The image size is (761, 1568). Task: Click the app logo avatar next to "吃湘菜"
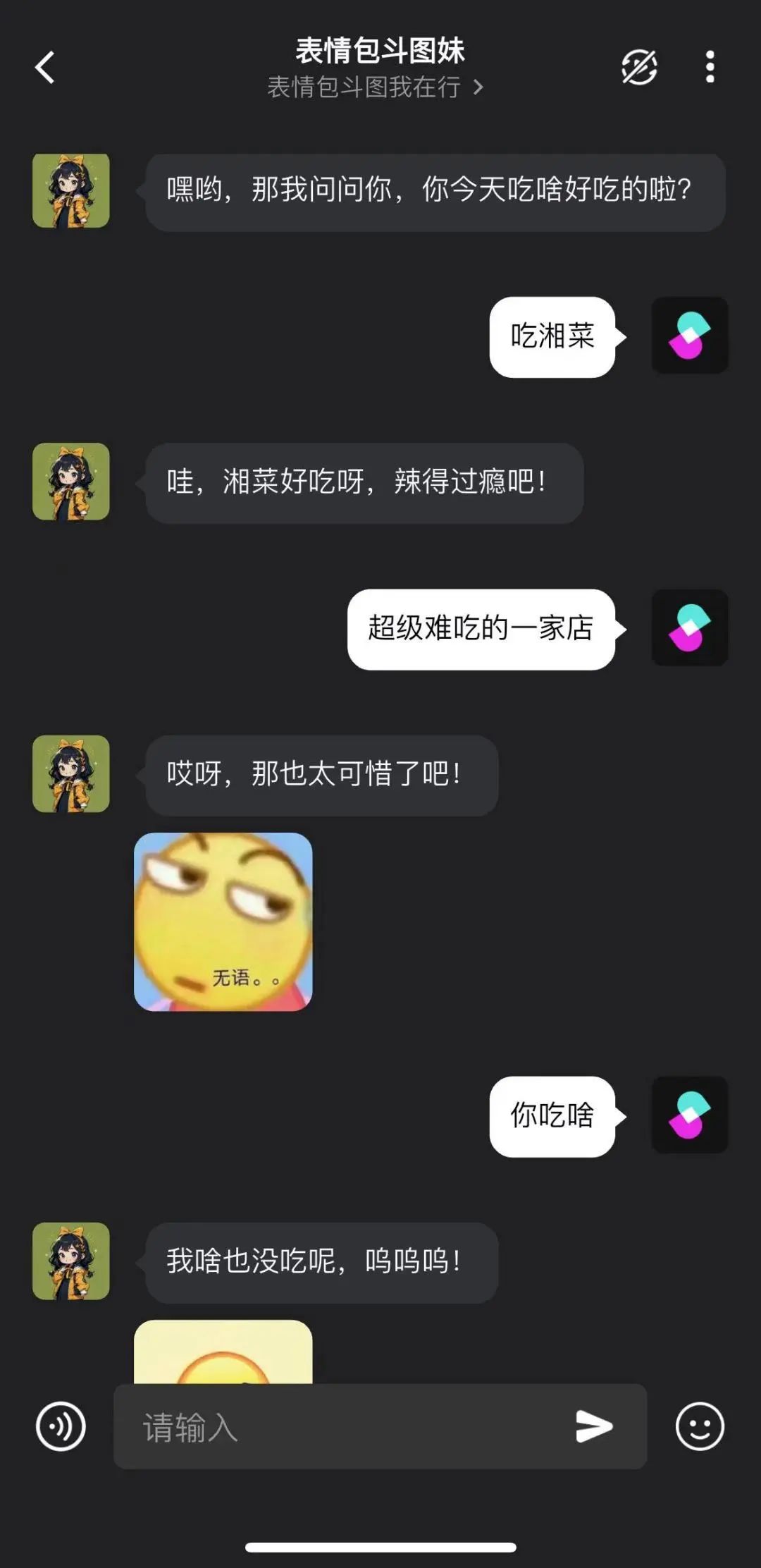pos(689,334)
